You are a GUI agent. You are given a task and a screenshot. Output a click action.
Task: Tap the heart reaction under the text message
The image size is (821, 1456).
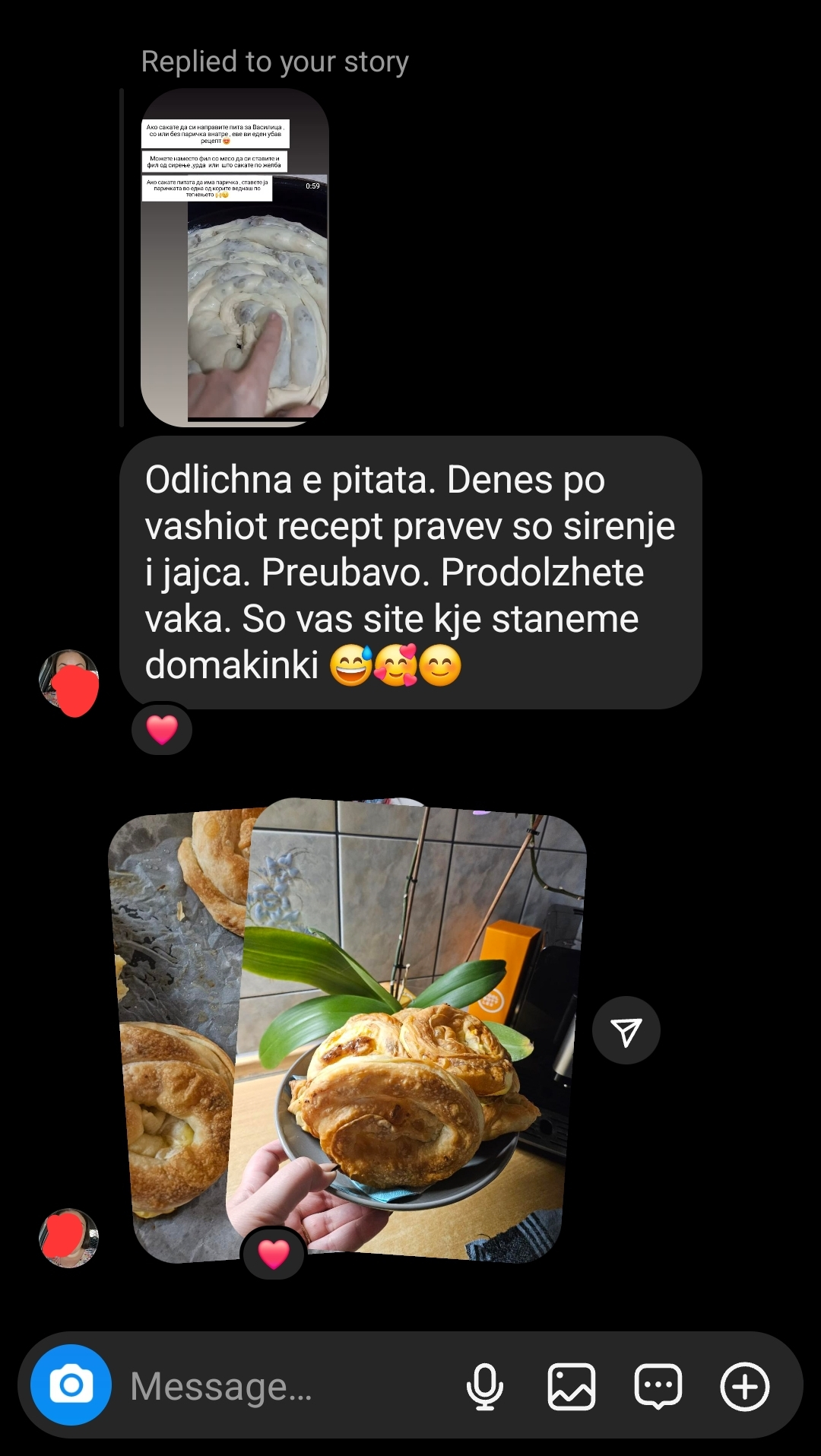tap(162, 730)
